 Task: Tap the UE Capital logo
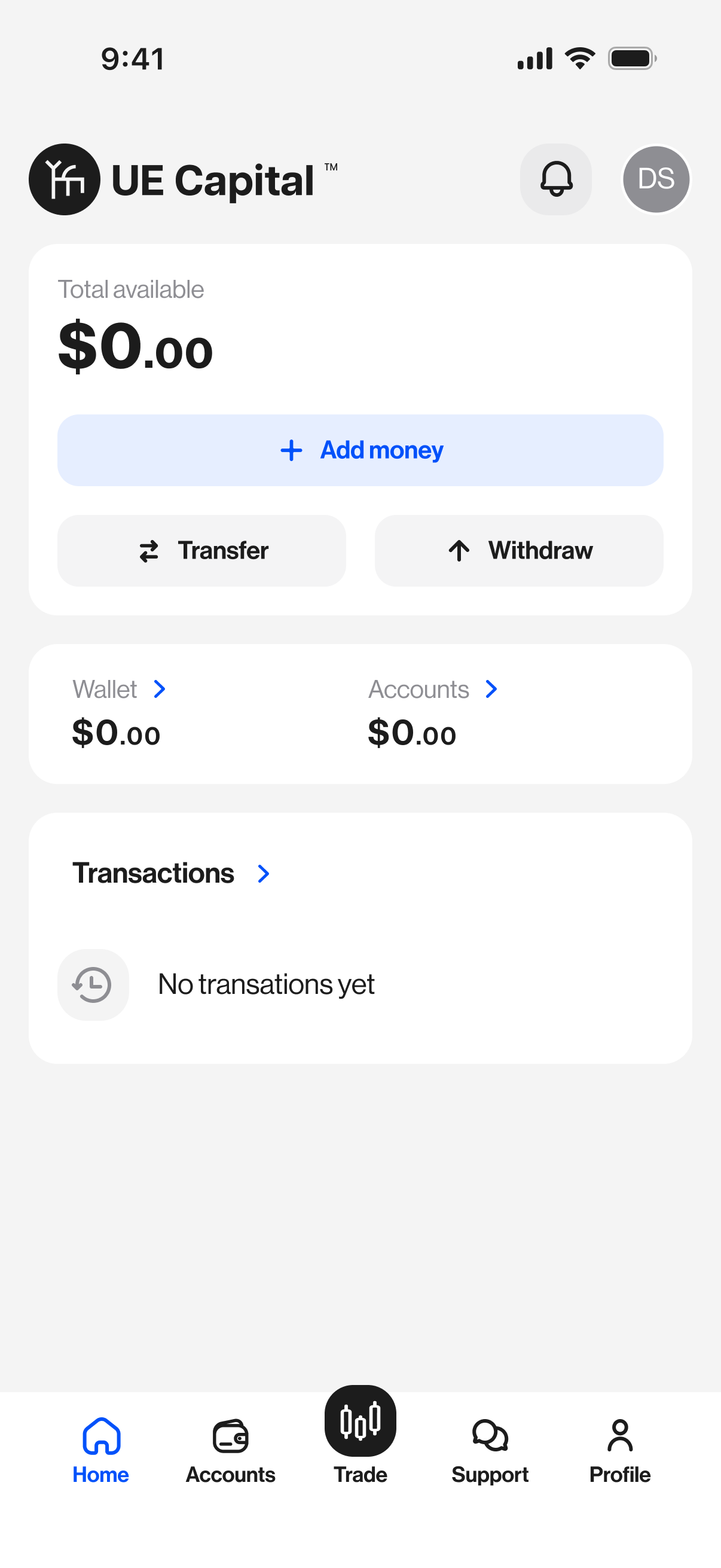click(64, 179)
